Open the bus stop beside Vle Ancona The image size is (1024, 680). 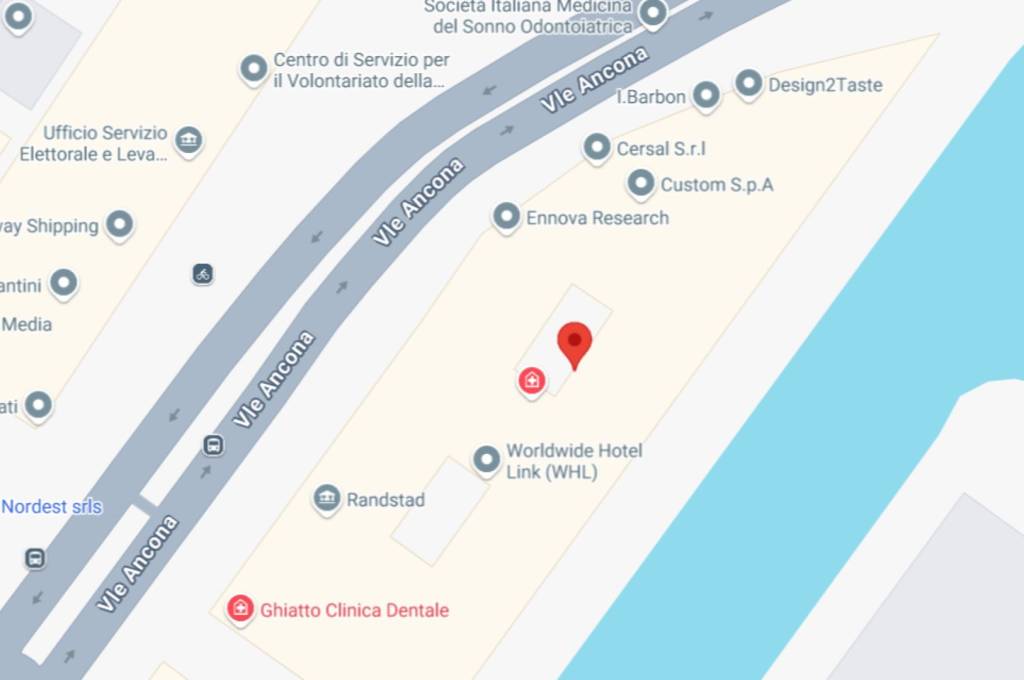coord(213,445)
